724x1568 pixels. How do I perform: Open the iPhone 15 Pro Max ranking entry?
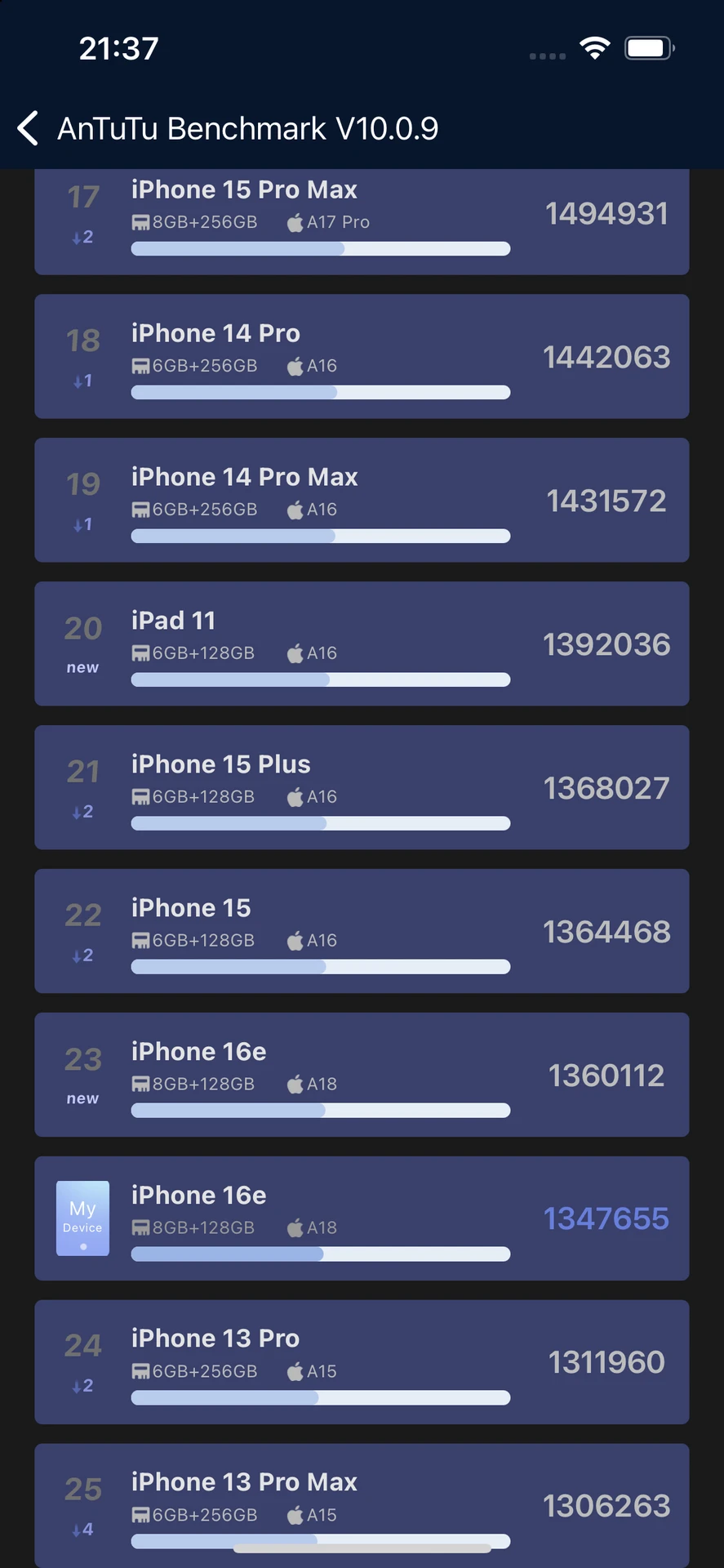click(x=362, y=222)
